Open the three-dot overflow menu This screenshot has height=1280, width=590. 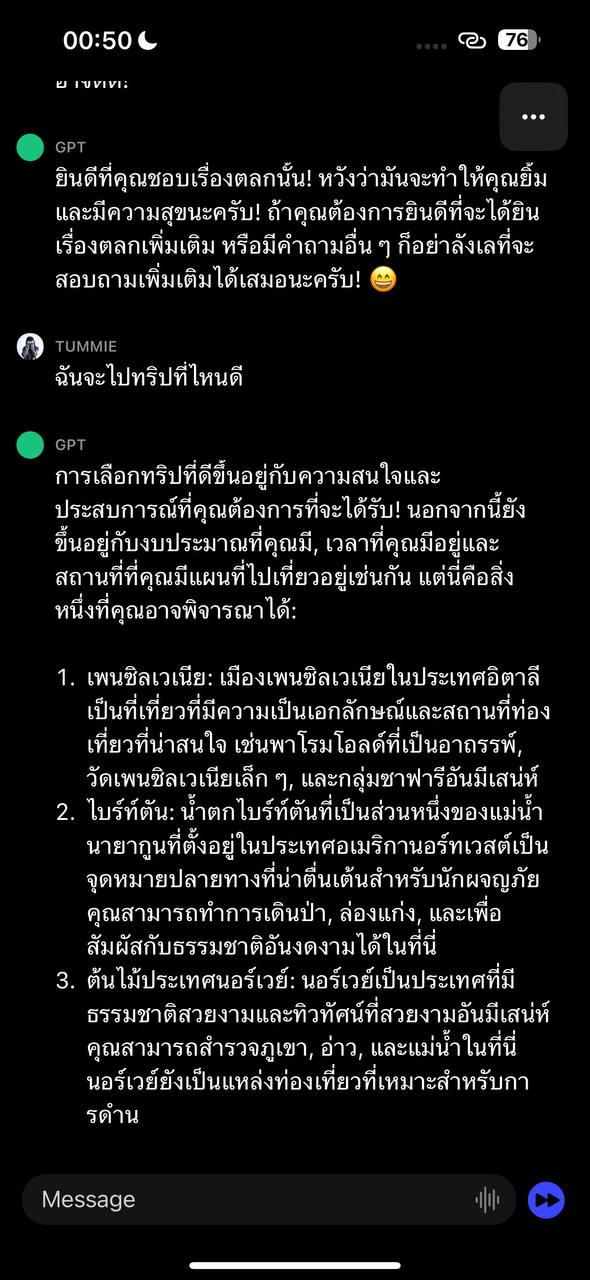click(534, 117)
